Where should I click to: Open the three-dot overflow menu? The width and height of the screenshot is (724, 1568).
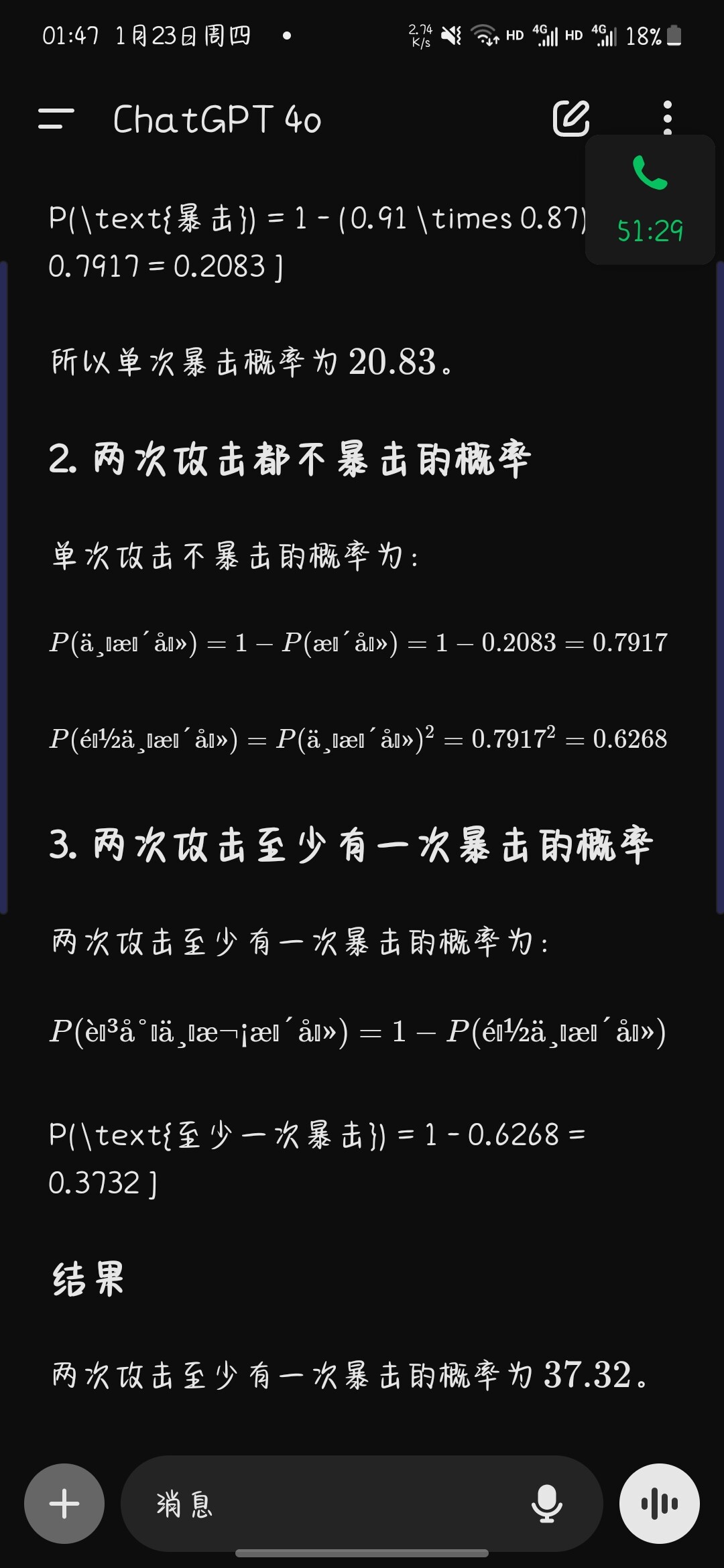667,118
